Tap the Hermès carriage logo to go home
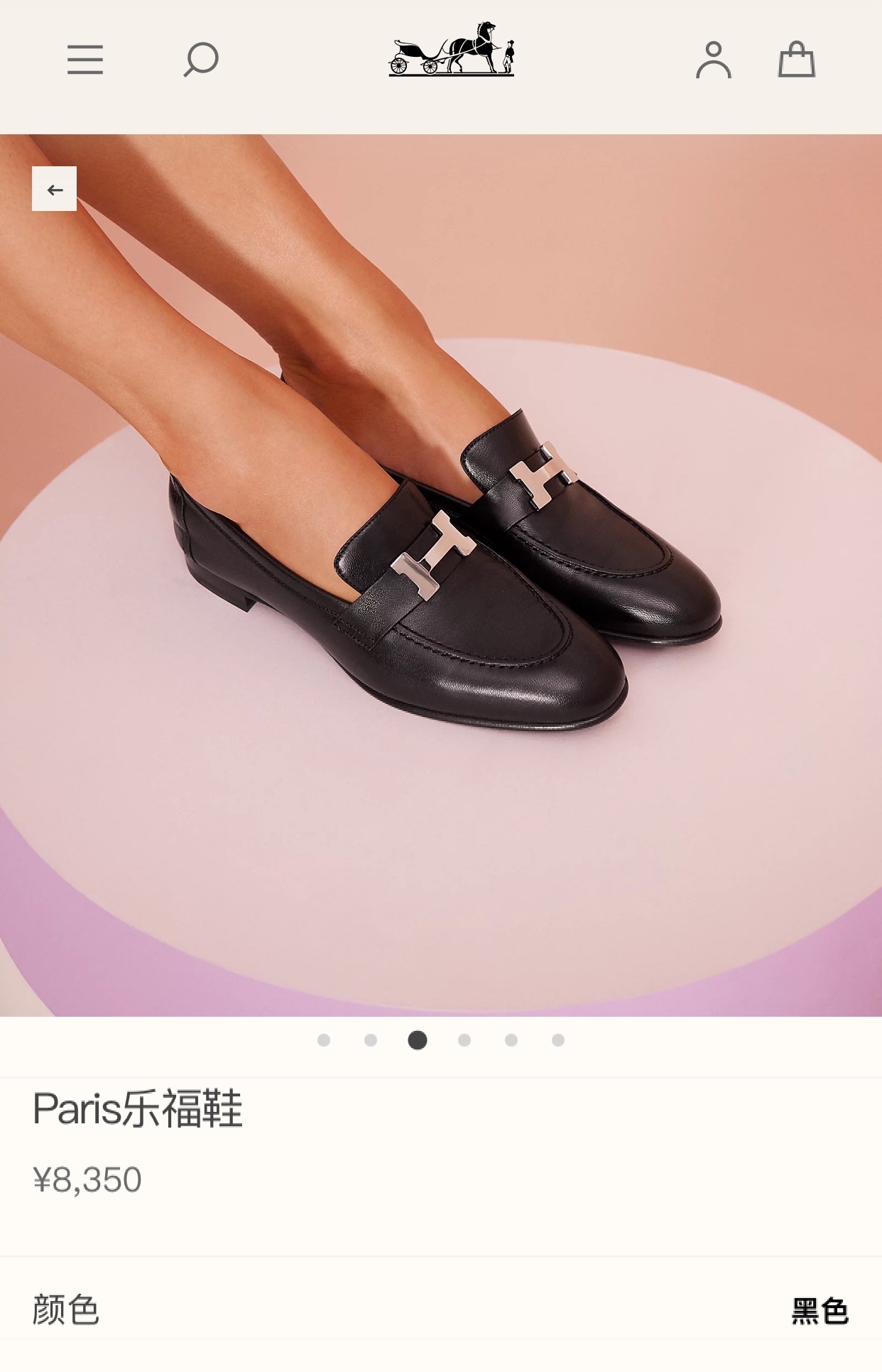The height and width of the screenshot is (1372, 882). (x=452, y=49)
